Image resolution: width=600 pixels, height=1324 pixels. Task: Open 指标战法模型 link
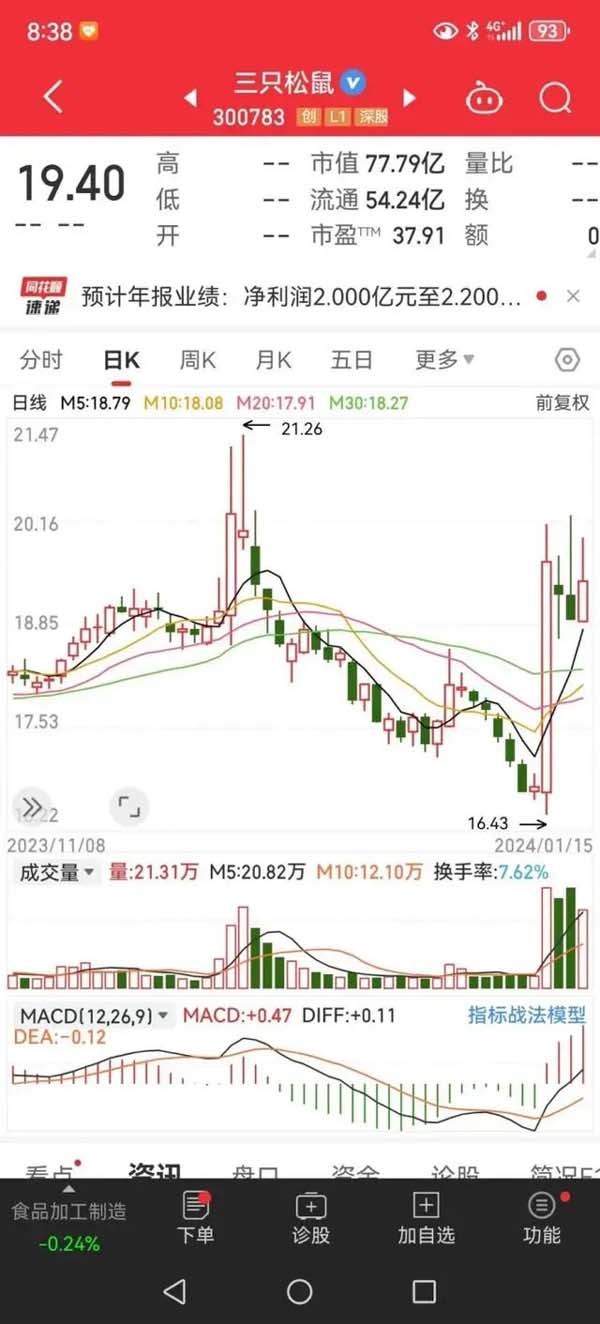(x=527, y=1015)
